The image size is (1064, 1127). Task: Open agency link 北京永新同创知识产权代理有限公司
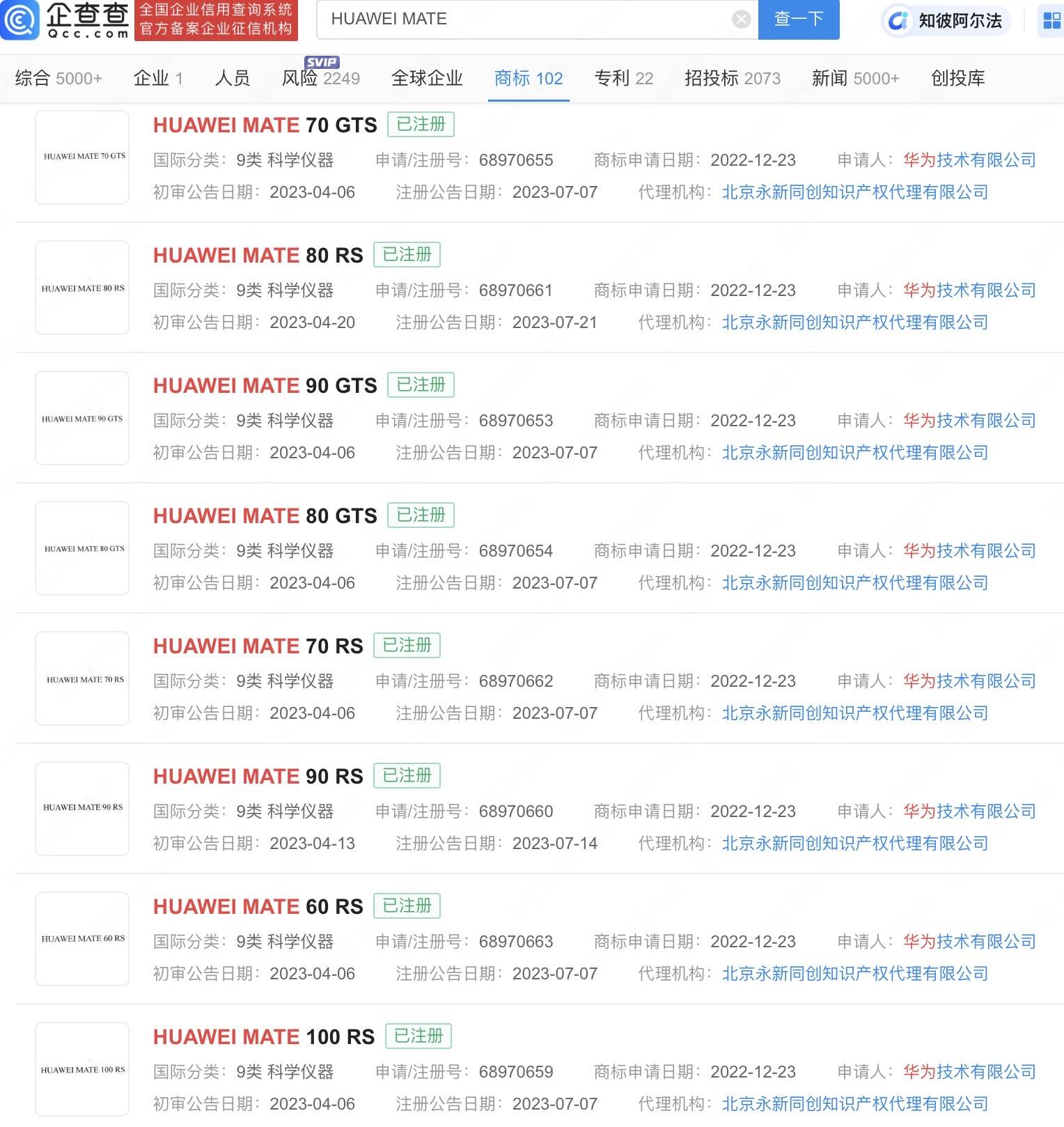[x=855, y=192]
